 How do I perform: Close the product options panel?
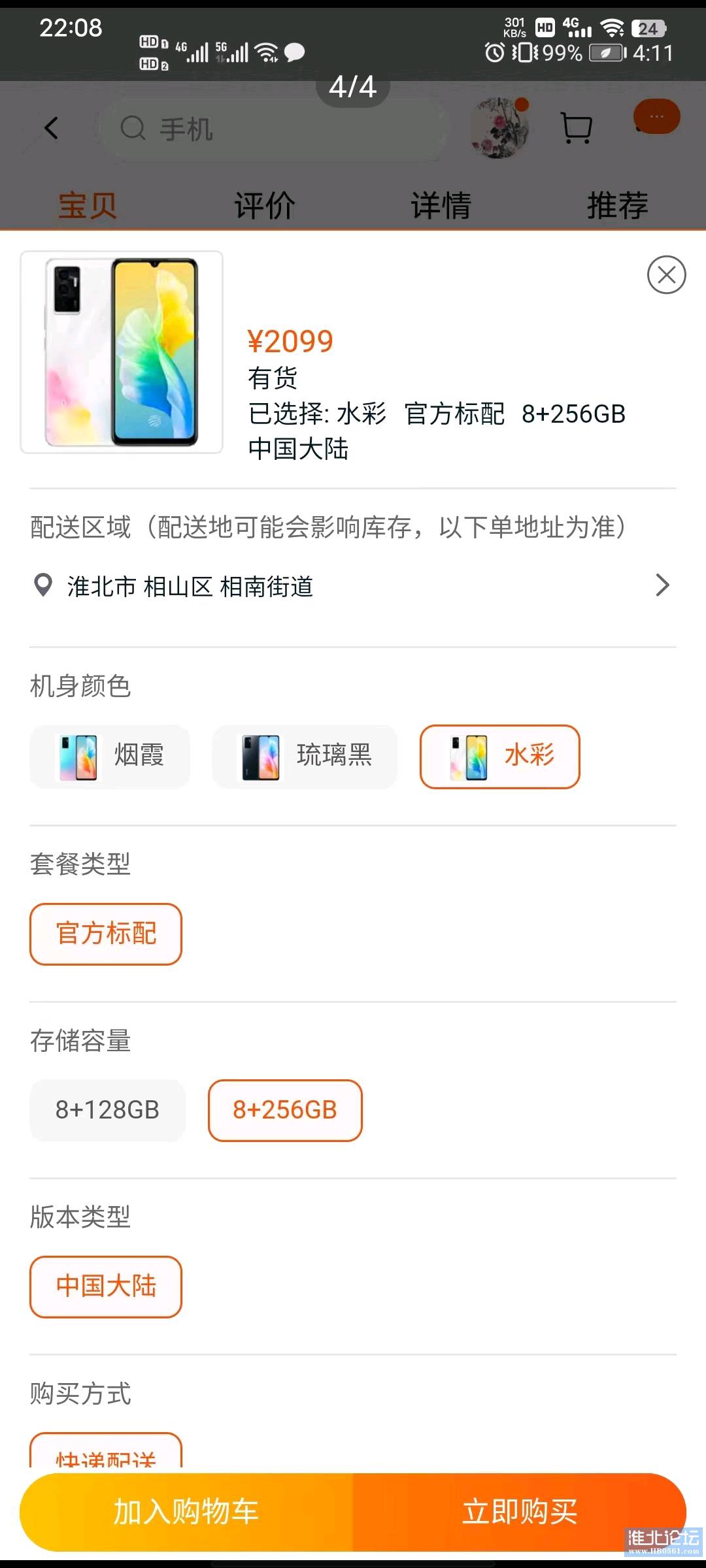pyautogui.click(x=666, y=274)
